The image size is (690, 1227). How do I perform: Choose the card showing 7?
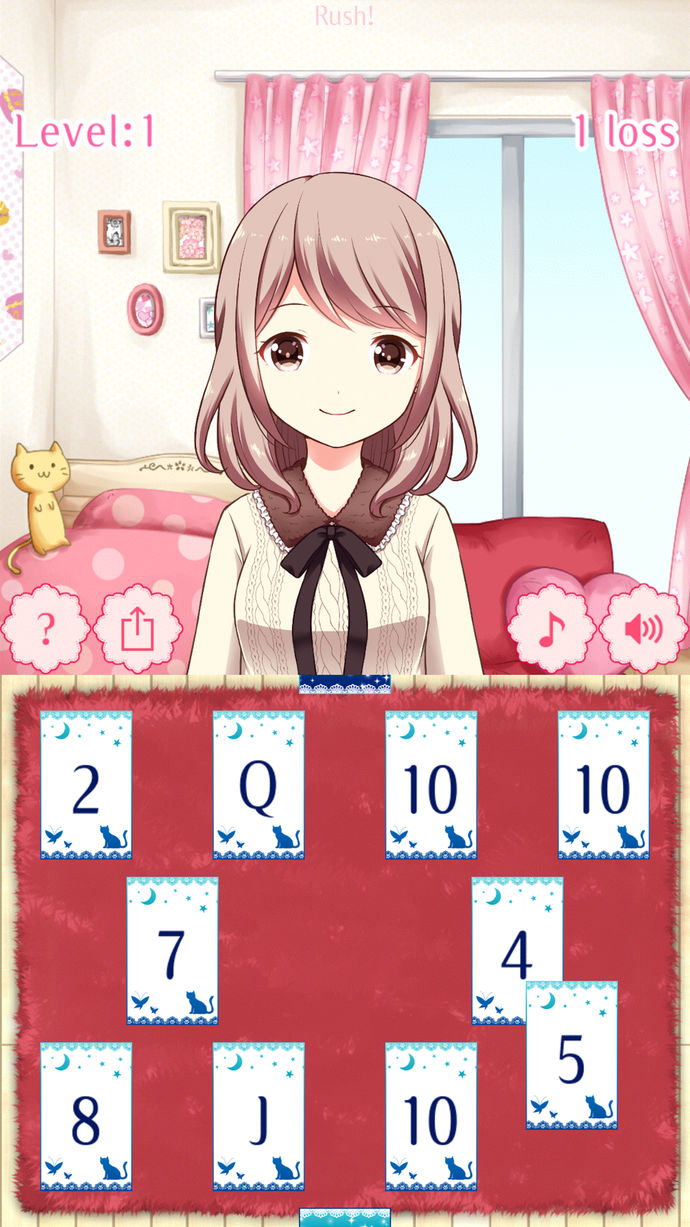pyautogui.click(x=172, y=950)
